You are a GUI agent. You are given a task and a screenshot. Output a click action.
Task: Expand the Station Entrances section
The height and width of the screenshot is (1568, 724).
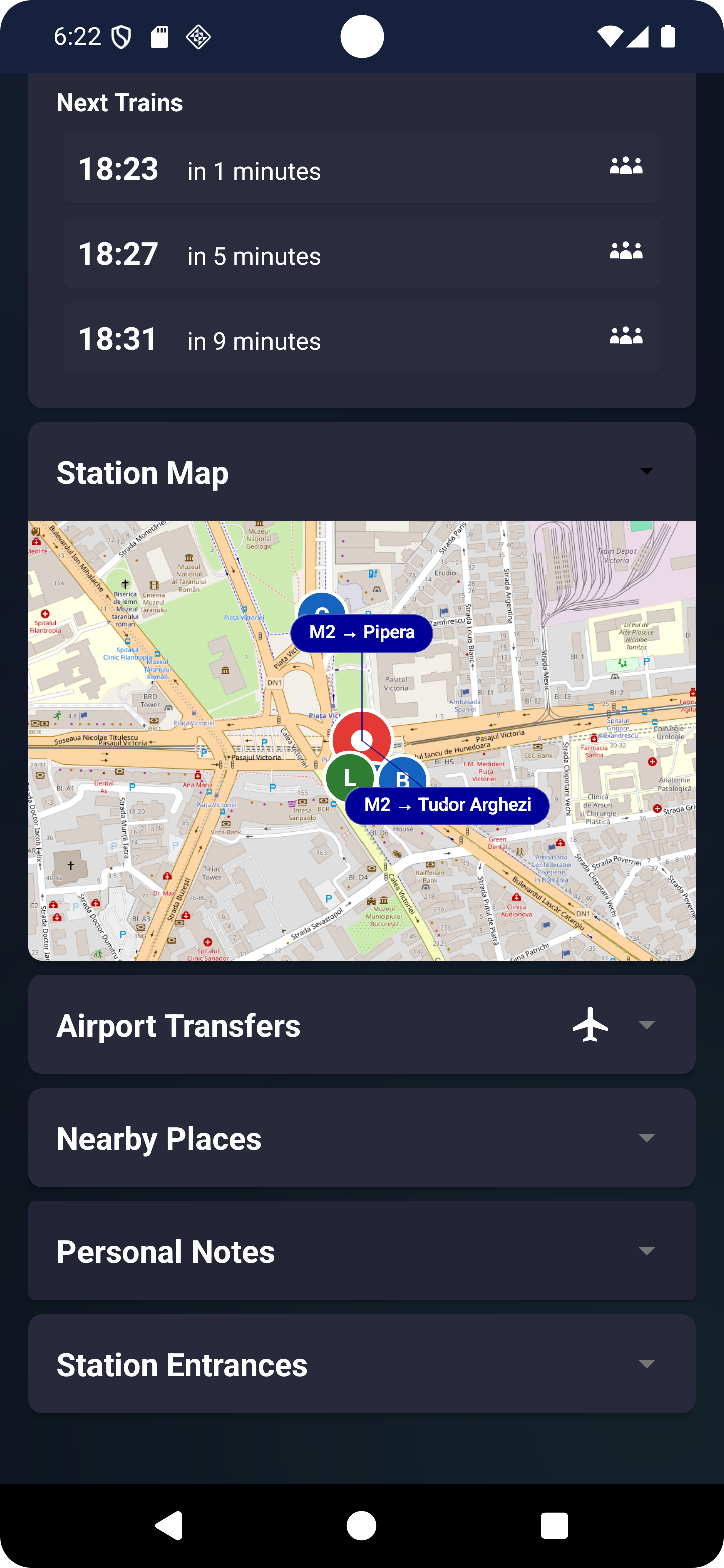646,1364
